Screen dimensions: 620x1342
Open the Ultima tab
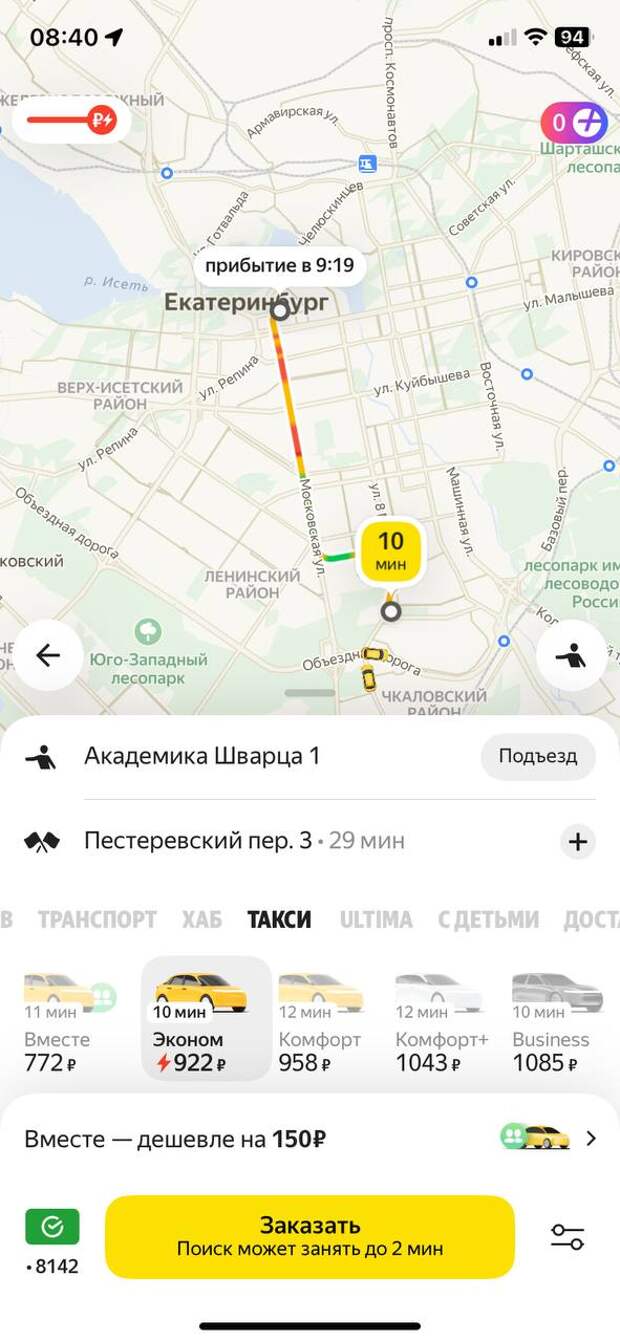tap(376, 919)
